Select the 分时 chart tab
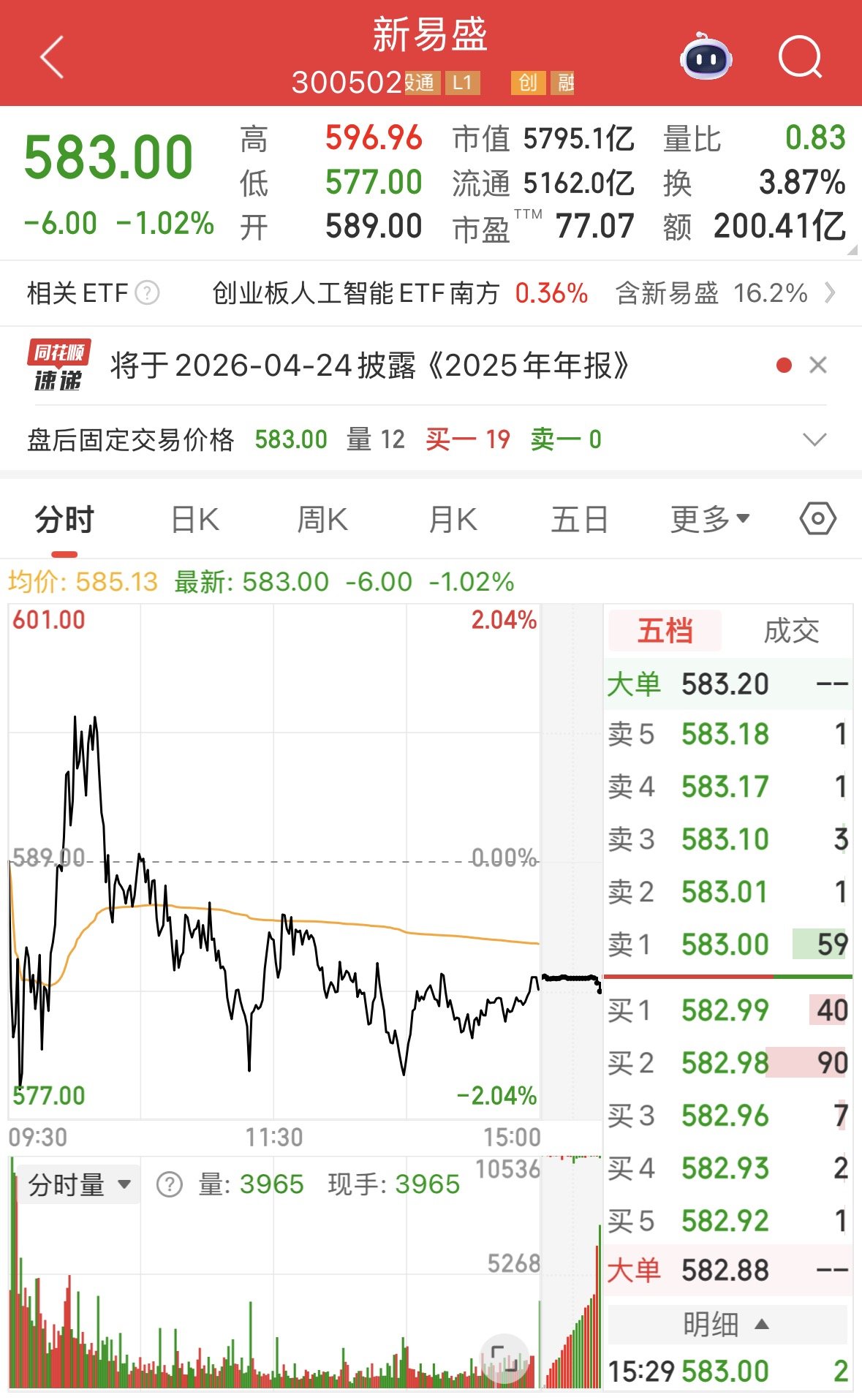Viewport: 862px width, 1400px height. 64,520
